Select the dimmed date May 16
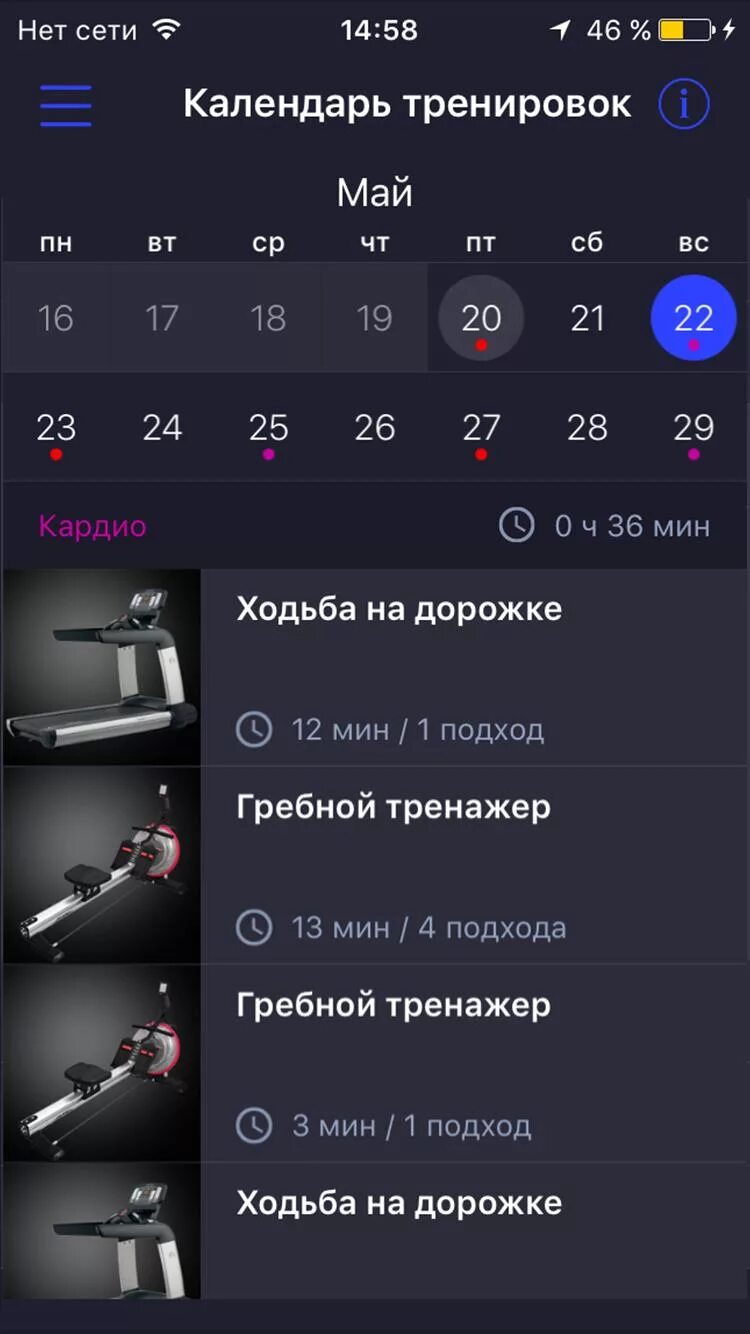The image size is (750, 1334). click(x=56, y=318)
